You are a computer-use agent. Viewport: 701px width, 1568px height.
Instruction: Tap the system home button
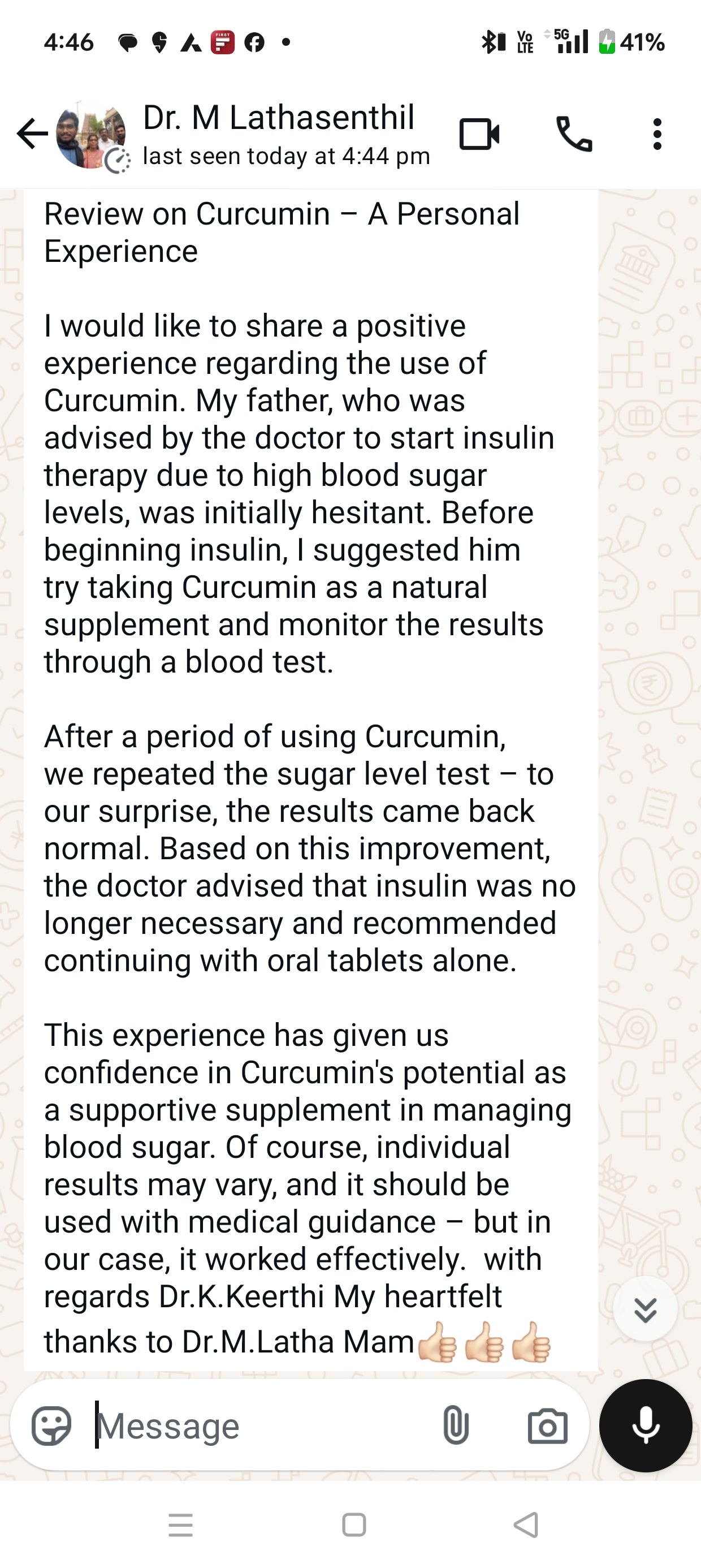354,1525
